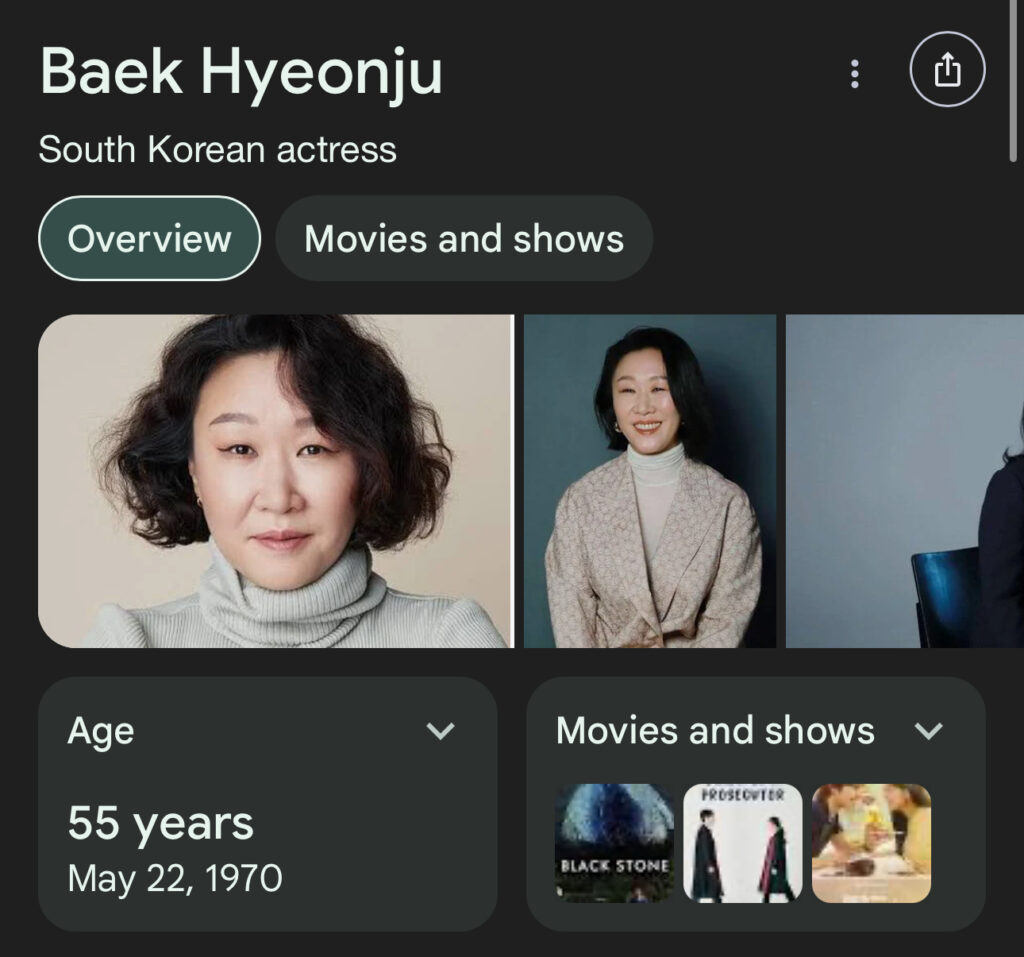Open the third movie poster thumbnail
Viewport: 1024px width, 957px height.
pyautogui.click(x=871, y=843)
